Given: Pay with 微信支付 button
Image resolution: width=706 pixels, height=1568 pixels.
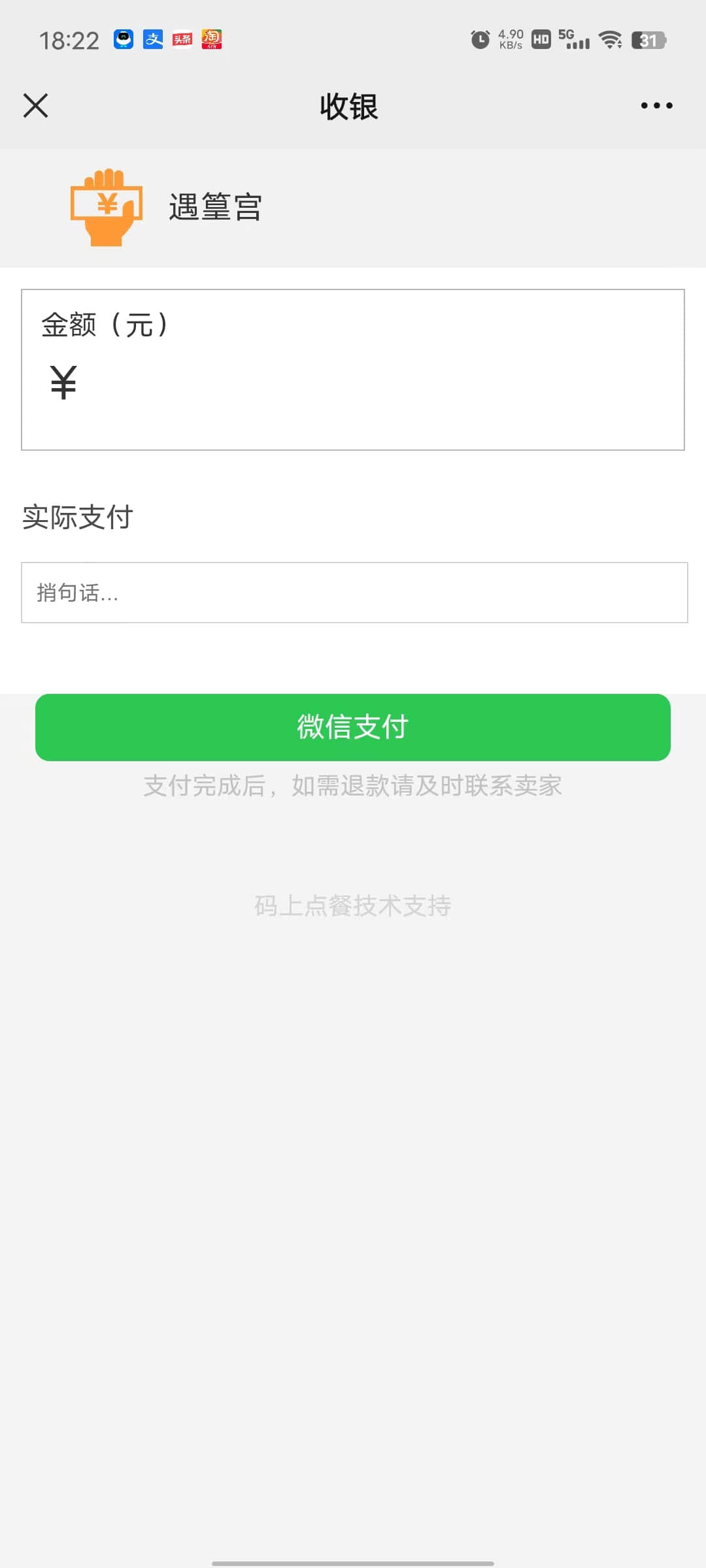Looking at the screenshot, I should coord(353,727).
